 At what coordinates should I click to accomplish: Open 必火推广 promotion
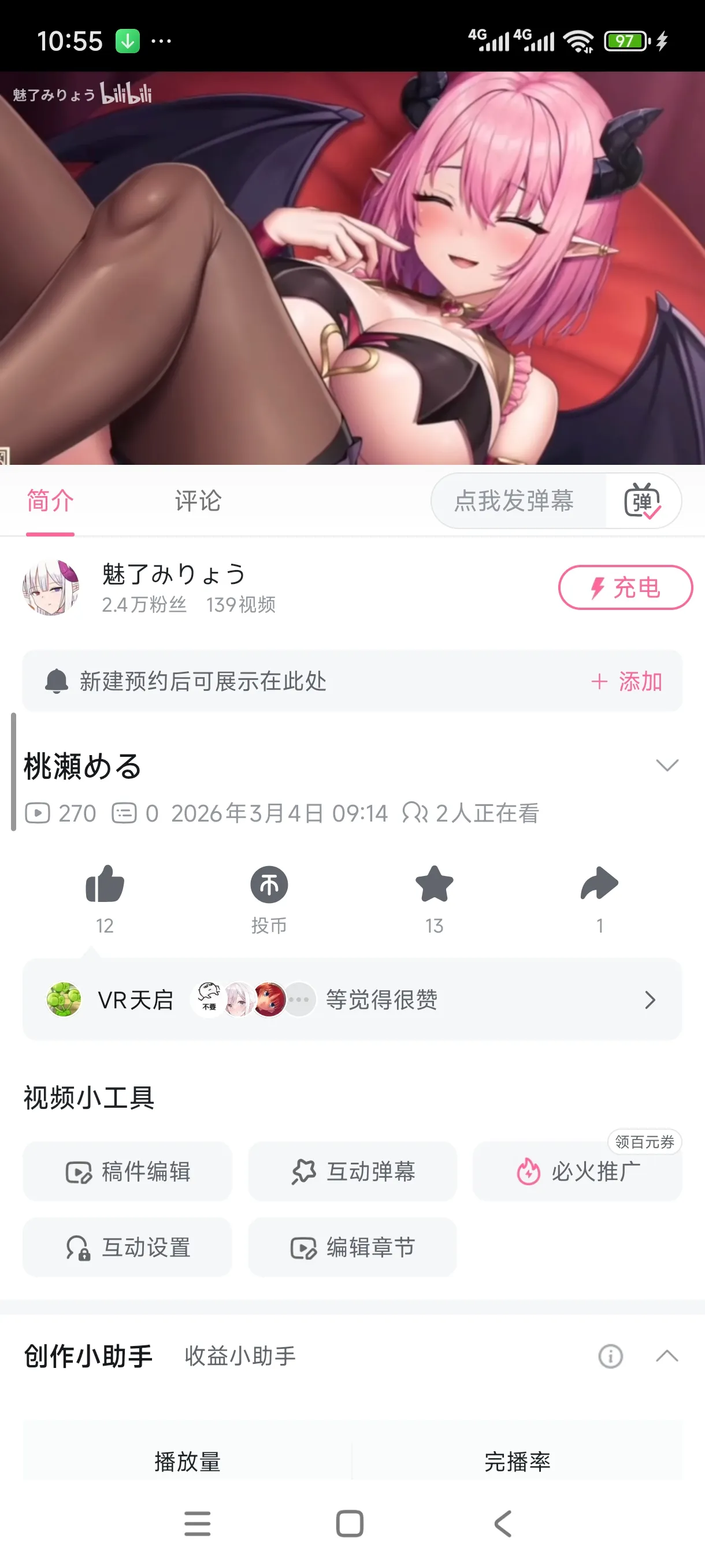(x=578, y=1171)
